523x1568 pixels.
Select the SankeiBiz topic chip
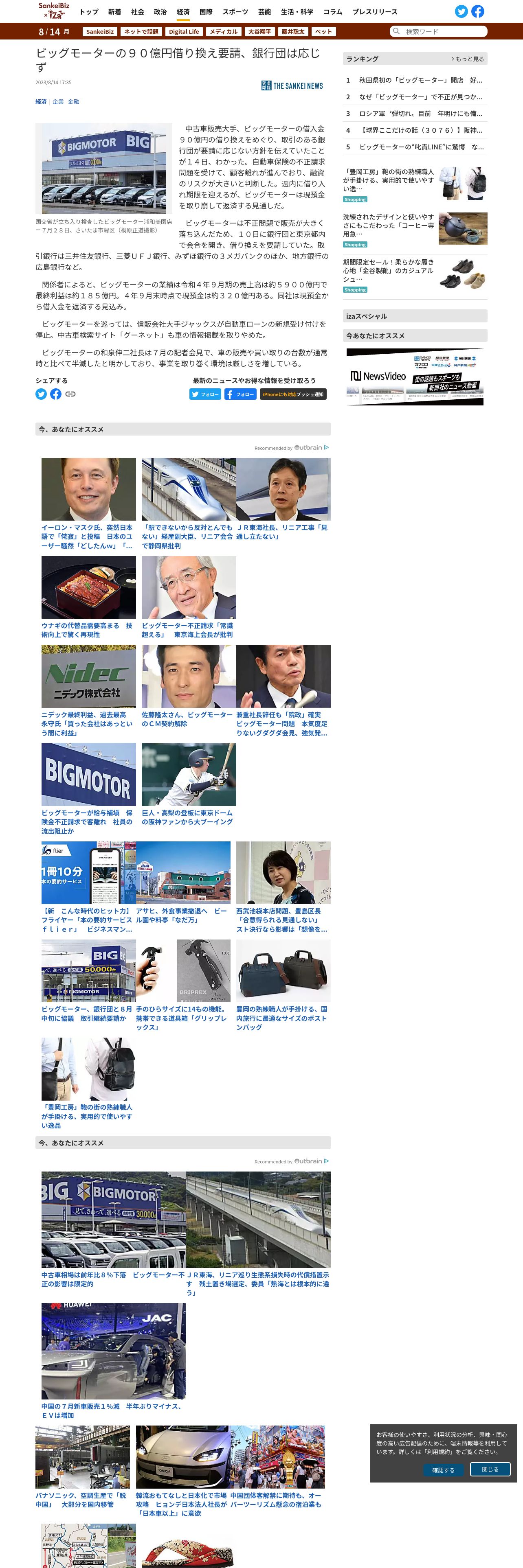[x=99, y=32]
